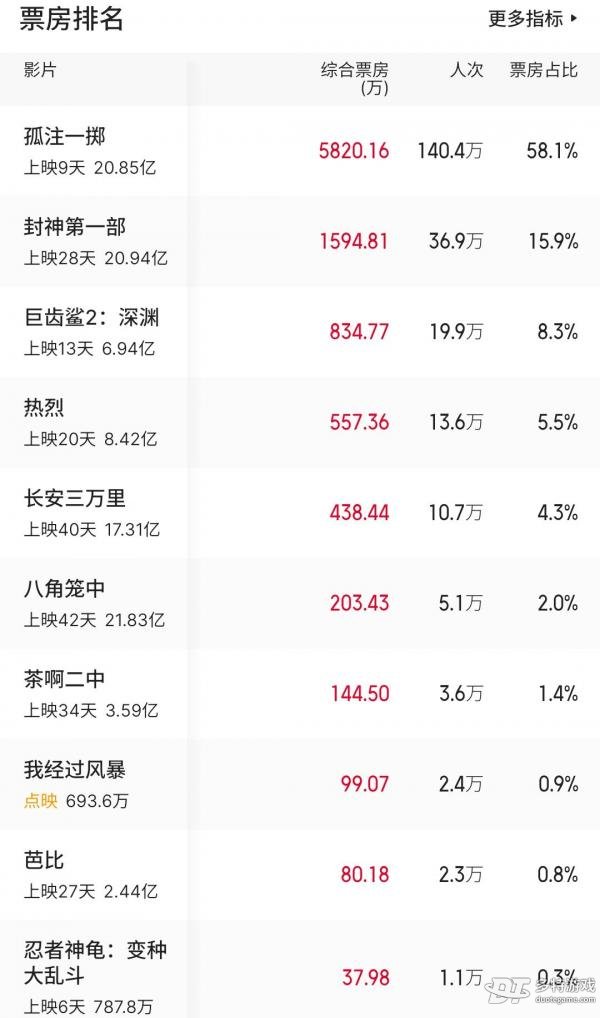
Task: Open the 封神第一部 movie row
Action: click(x=300, y=241)
